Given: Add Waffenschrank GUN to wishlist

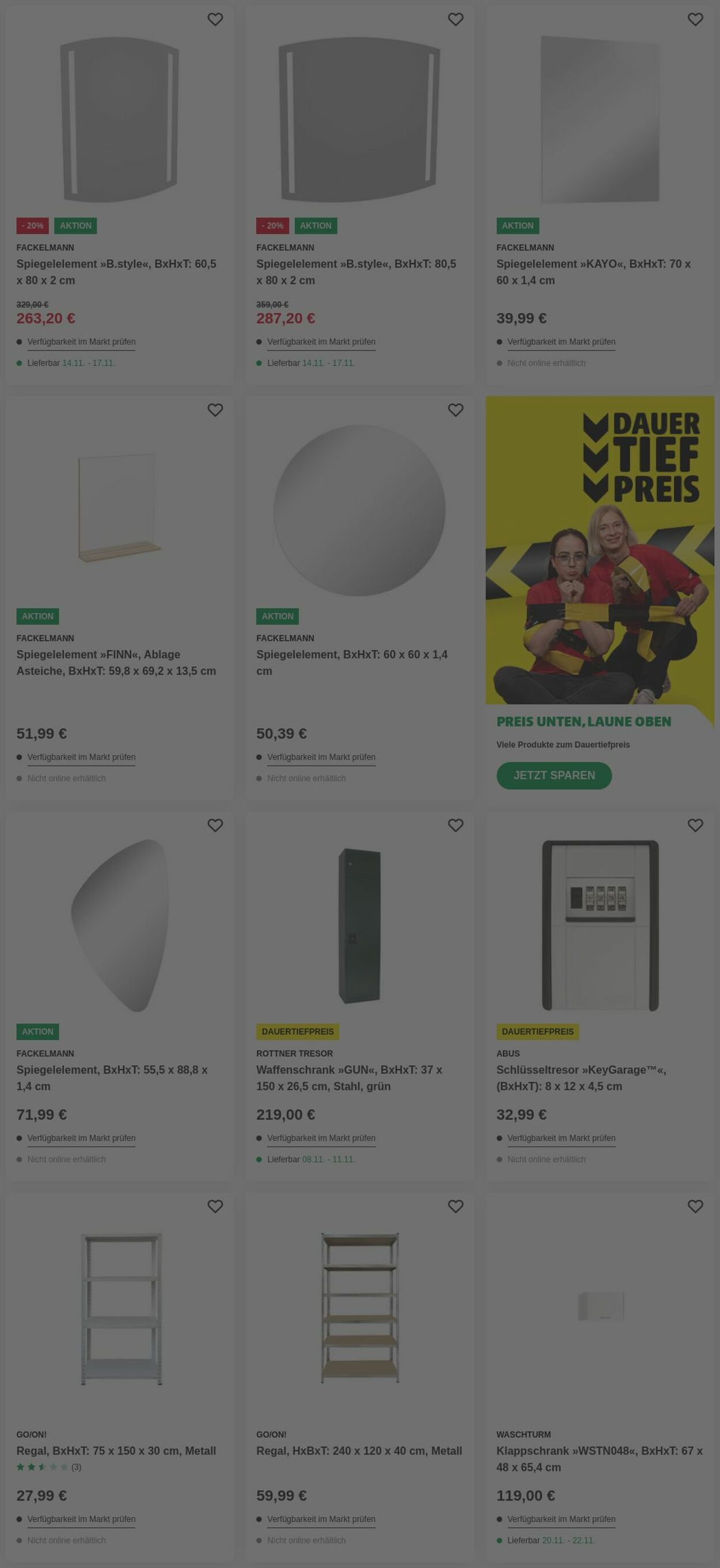Looking at the screenshot, I should coord(455,825).
